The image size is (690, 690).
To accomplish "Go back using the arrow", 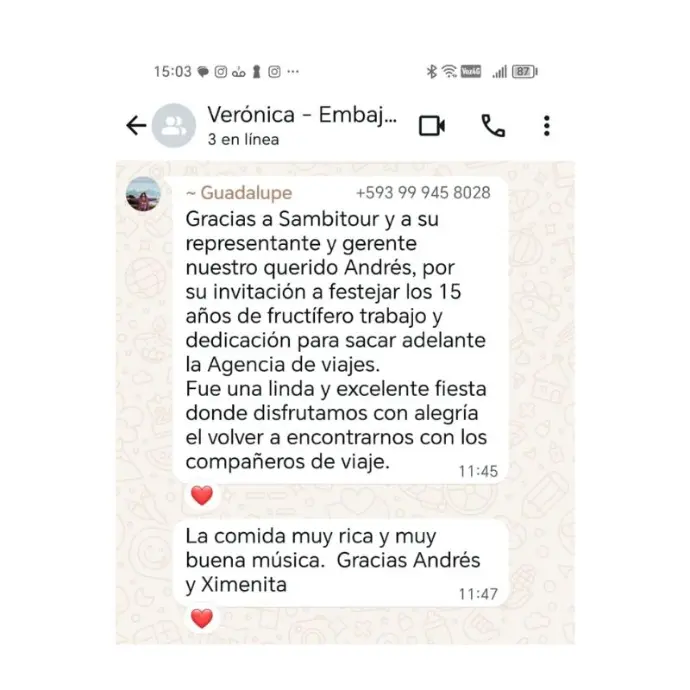I will pos(136,126).
